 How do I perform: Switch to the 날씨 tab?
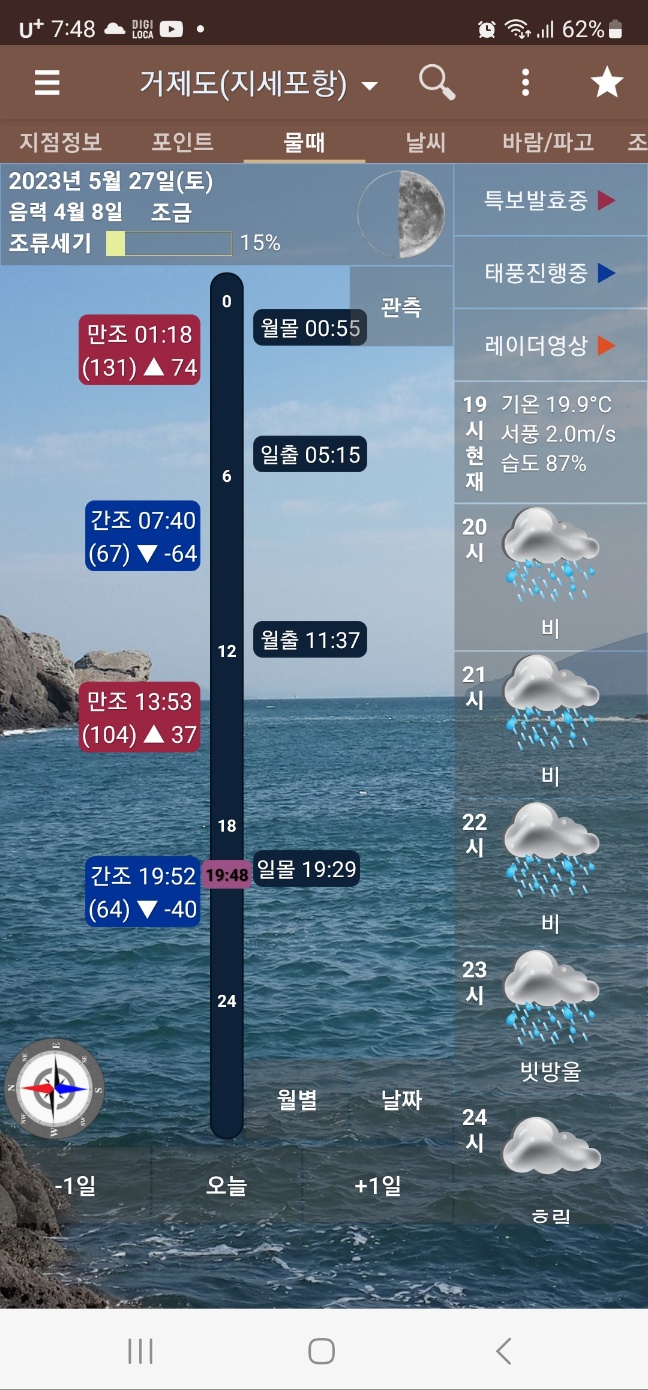[425, 142]
